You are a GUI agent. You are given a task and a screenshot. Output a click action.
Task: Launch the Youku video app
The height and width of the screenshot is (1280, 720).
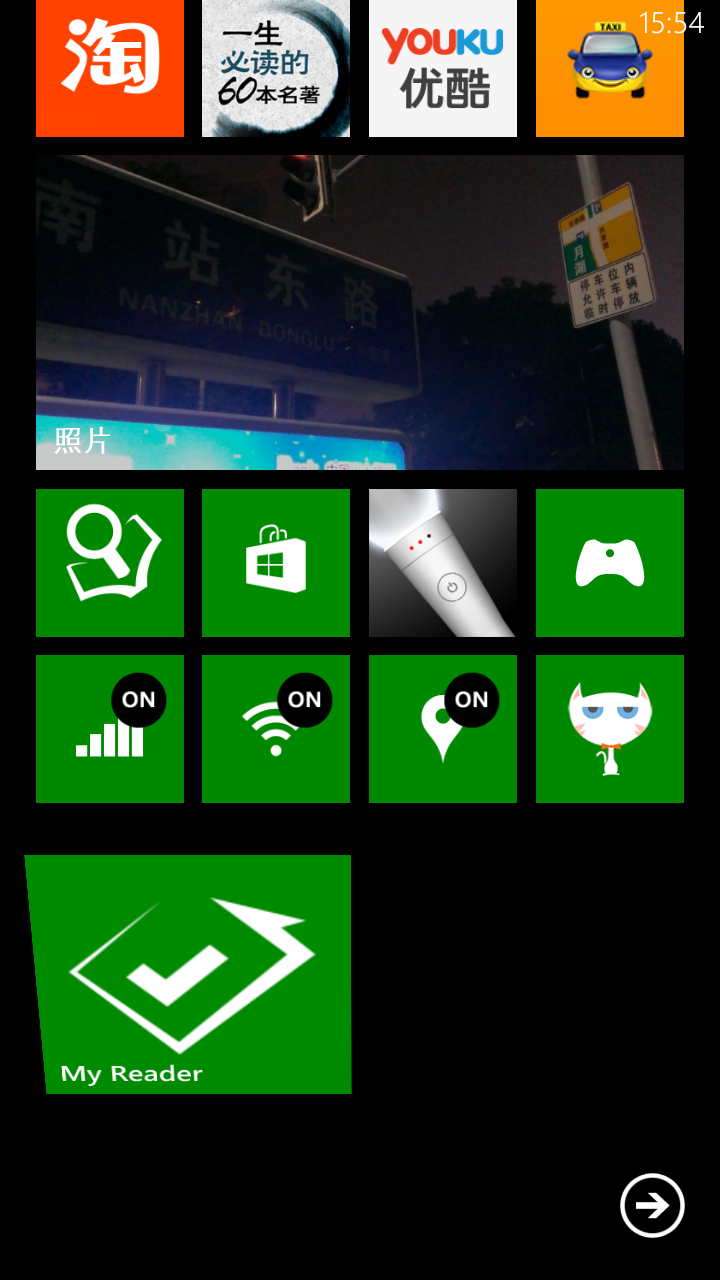(443, 68)
